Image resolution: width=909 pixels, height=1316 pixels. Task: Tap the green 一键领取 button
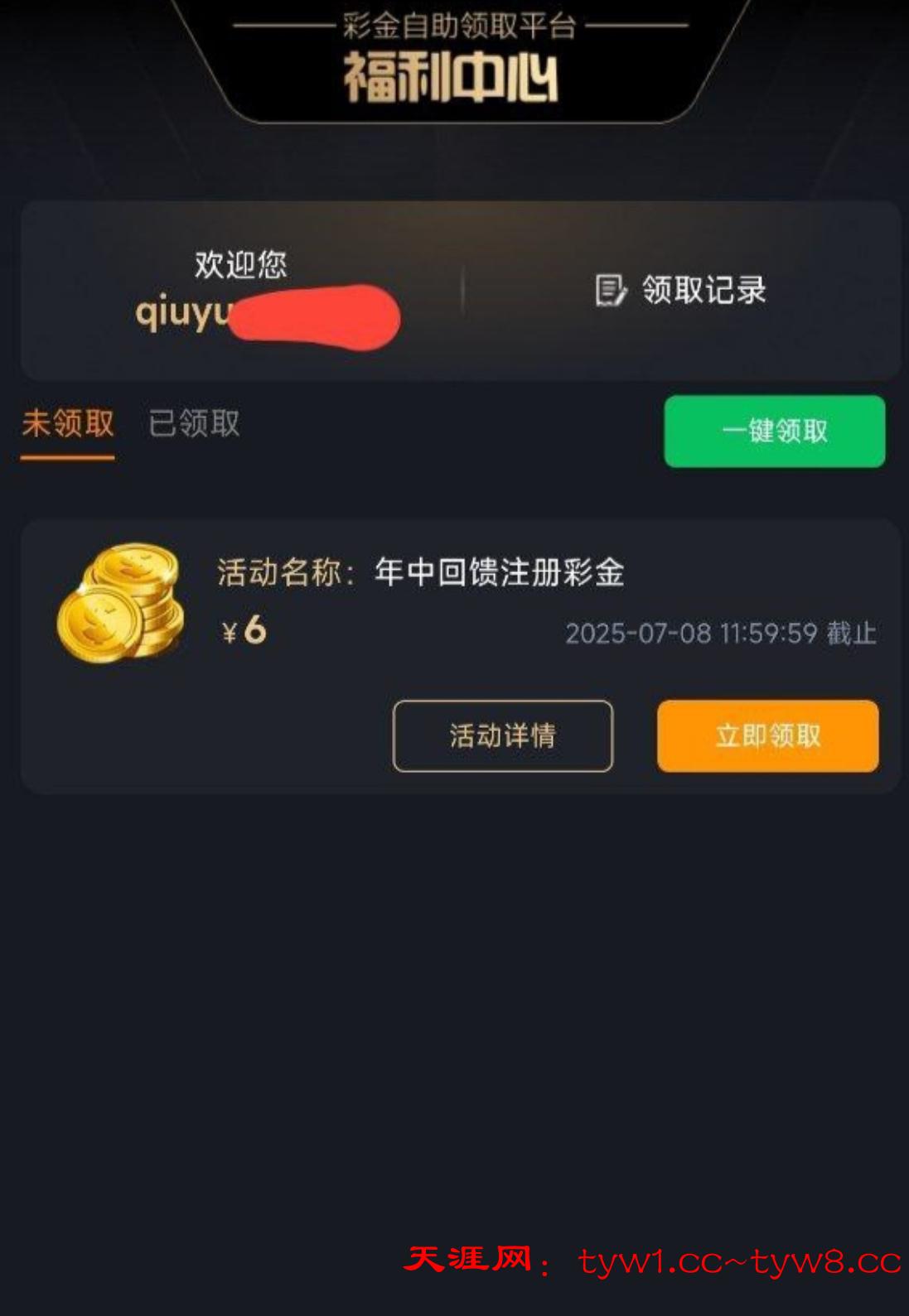(774, 431)
